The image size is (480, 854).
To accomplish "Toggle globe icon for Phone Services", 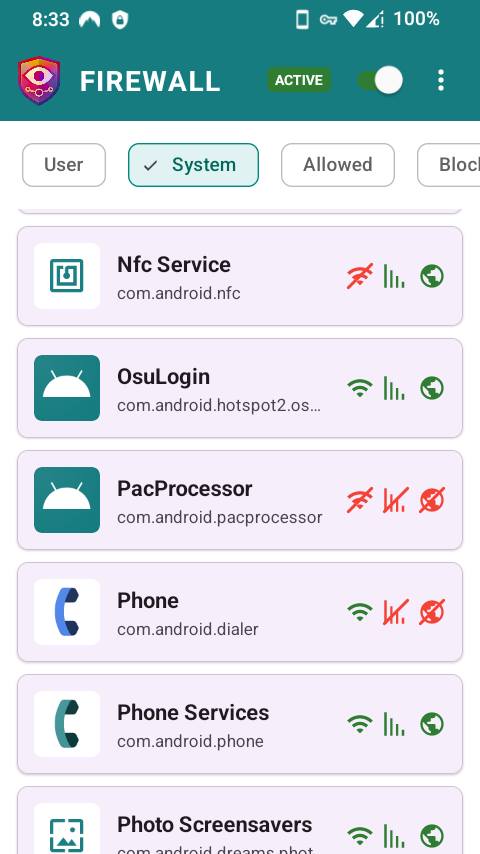I will pos(432,724).
